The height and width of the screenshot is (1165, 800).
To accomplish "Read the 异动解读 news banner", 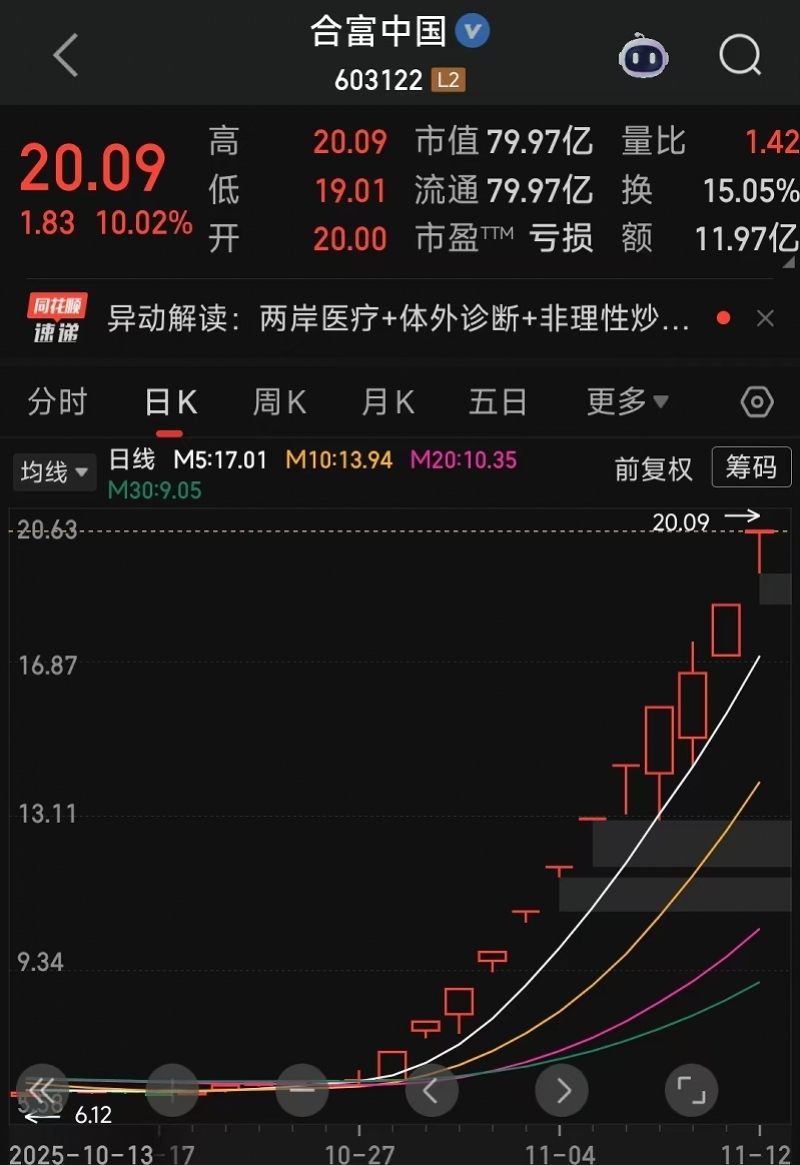I will [398, 319].
